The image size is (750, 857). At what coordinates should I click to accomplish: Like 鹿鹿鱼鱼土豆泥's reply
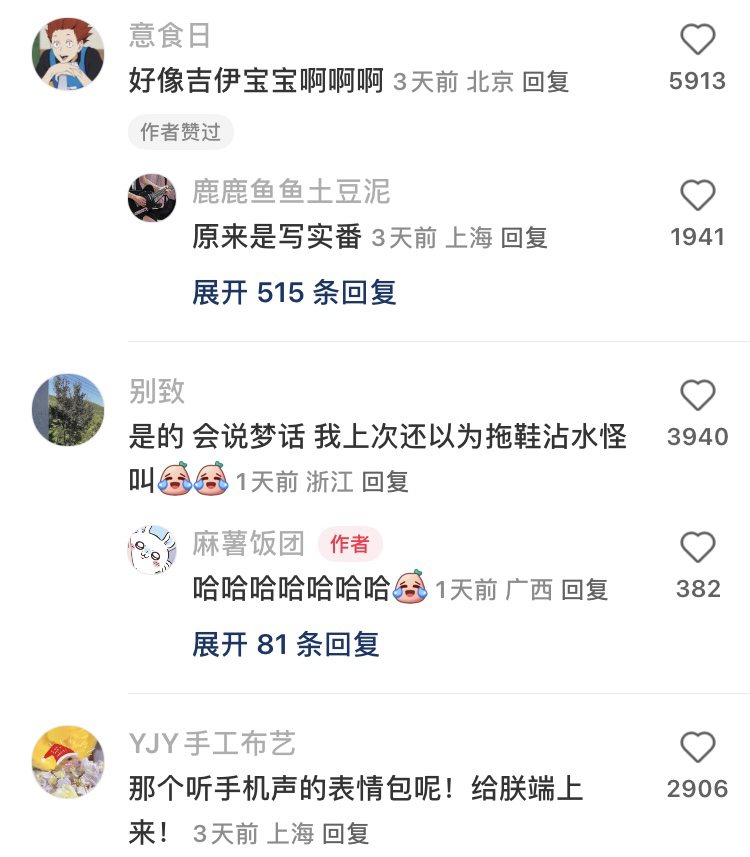pyautogui.click(x=697, y=195)
